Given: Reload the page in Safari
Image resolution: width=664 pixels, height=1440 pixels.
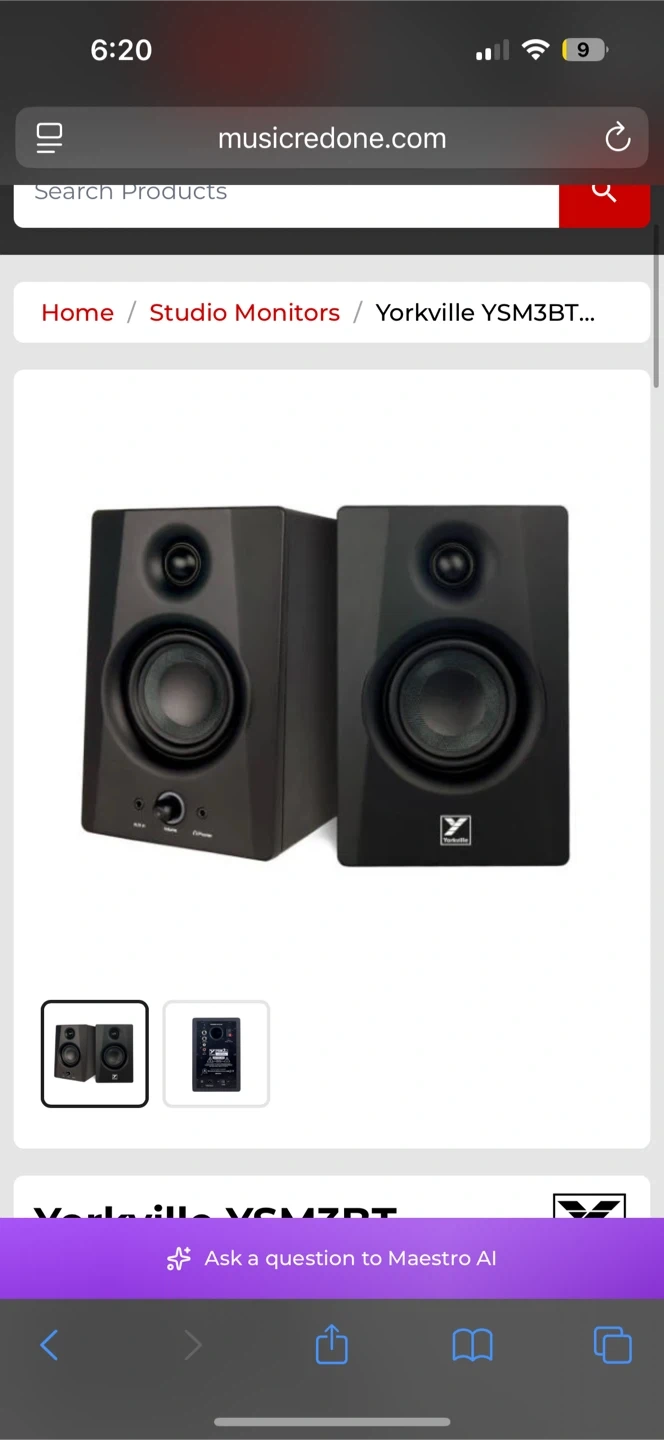Looking at the screenshot, I should [x=617, y=138].
